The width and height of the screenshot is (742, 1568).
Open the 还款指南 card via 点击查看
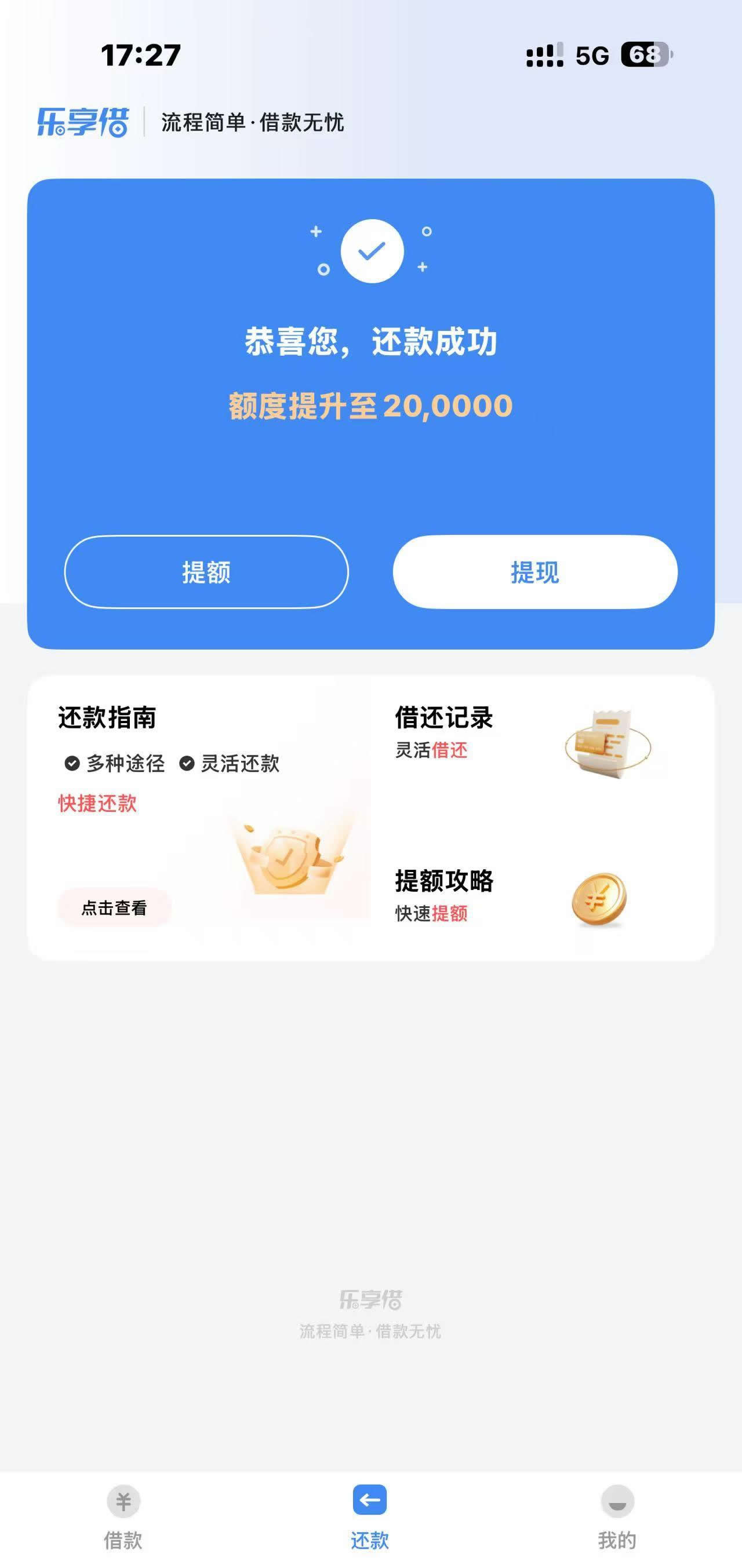(x=114, y=907)
